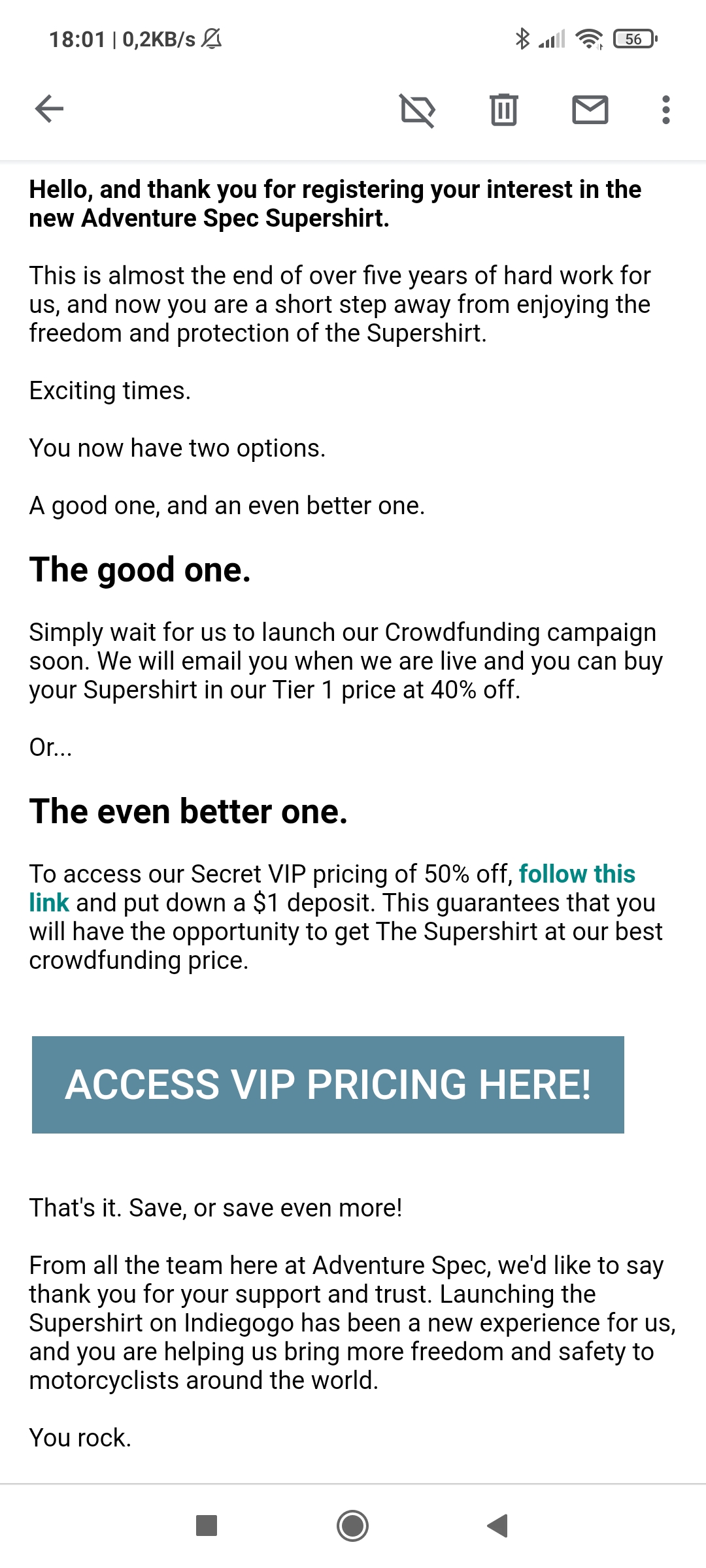This screenshot has height=1568, width=706.
Task: Tap the ACCESS VIP PRICING HERE! button
Action: (x=328, y=1085)
